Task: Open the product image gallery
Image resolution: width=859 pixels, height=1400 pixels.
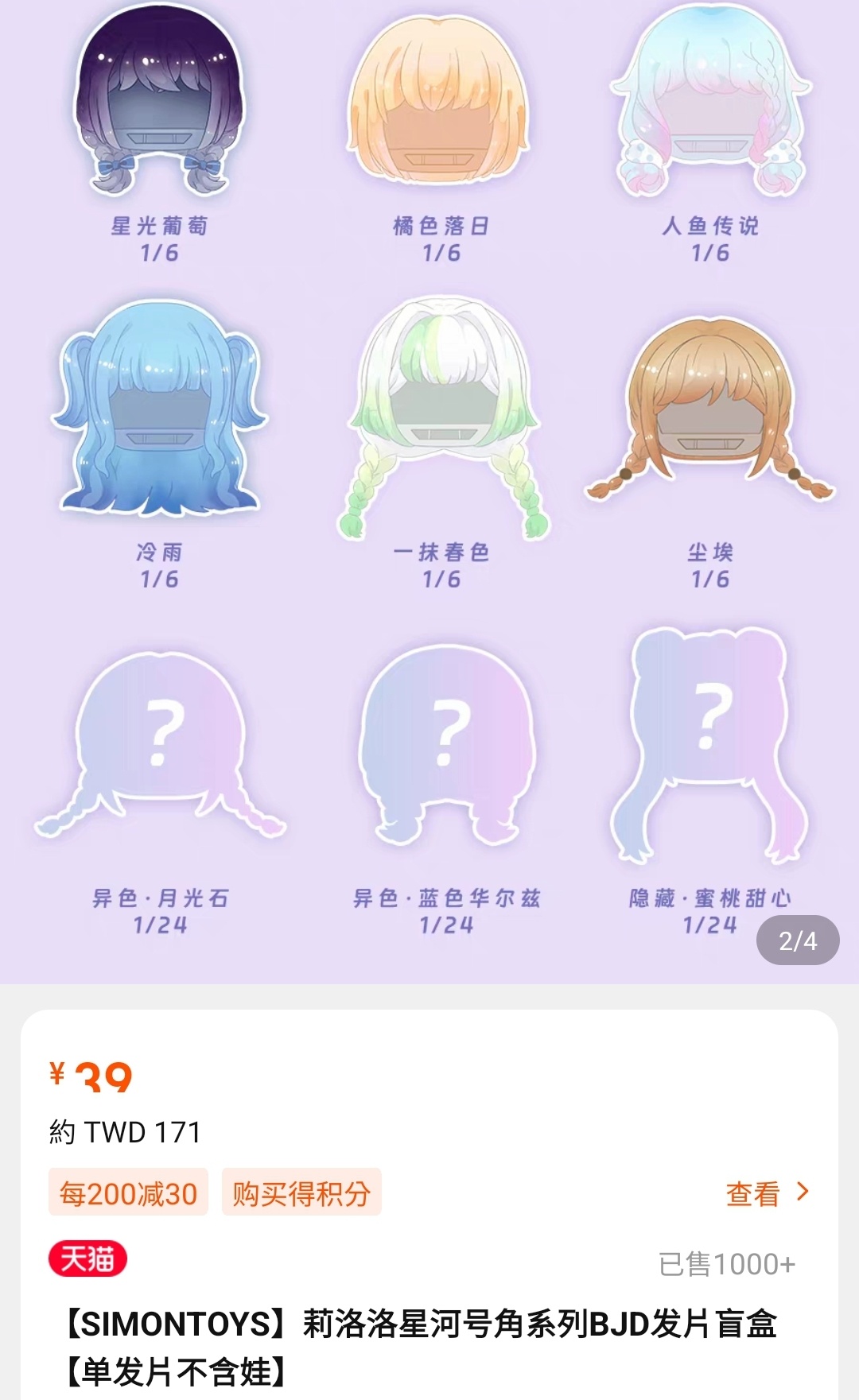Action: (x=429, y=491)
